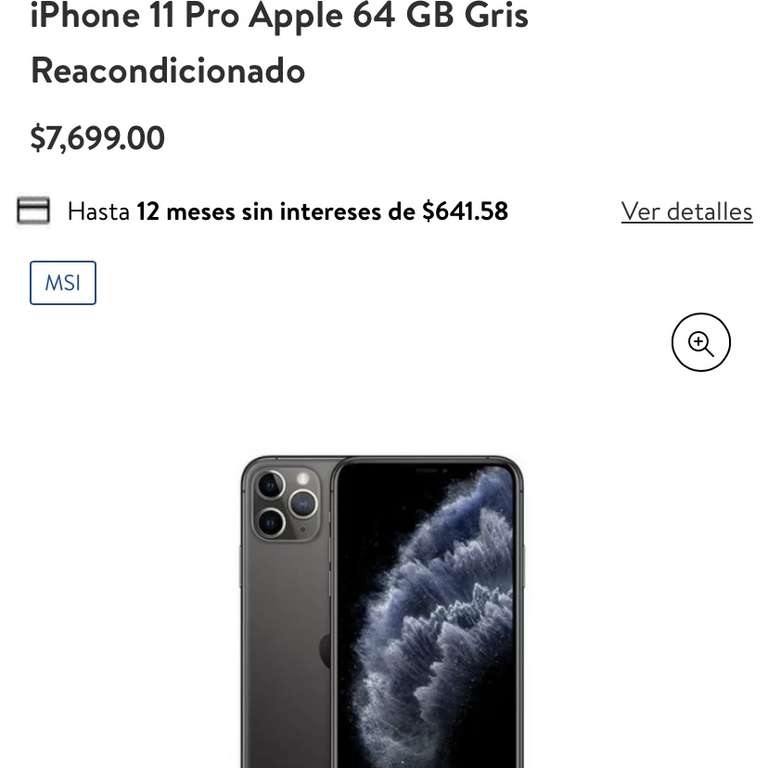This screenshot has width=768, height=768.
Task: Open Ver detalles for monthly payments
Action: pos(686,211)
